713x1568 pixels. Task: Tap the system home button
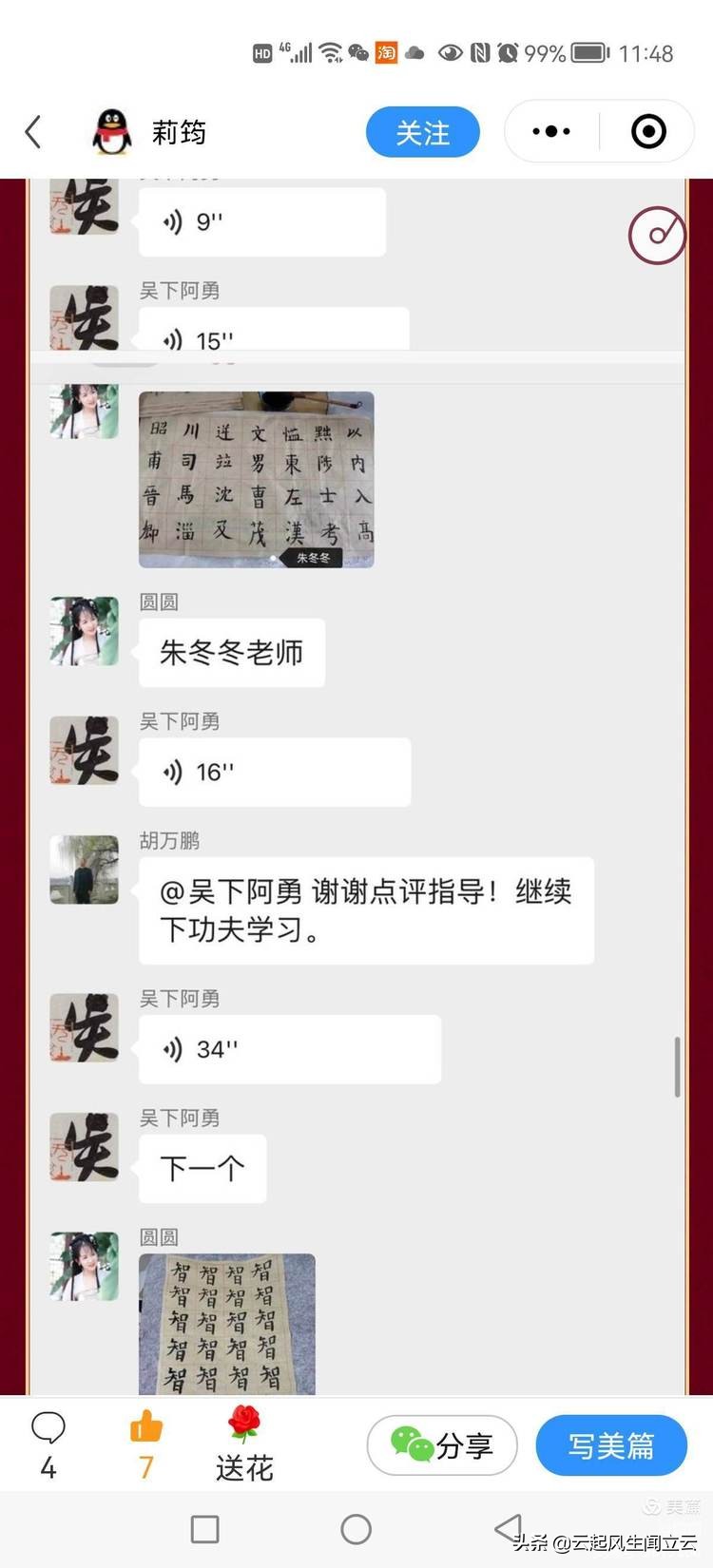coord(356,1529)
